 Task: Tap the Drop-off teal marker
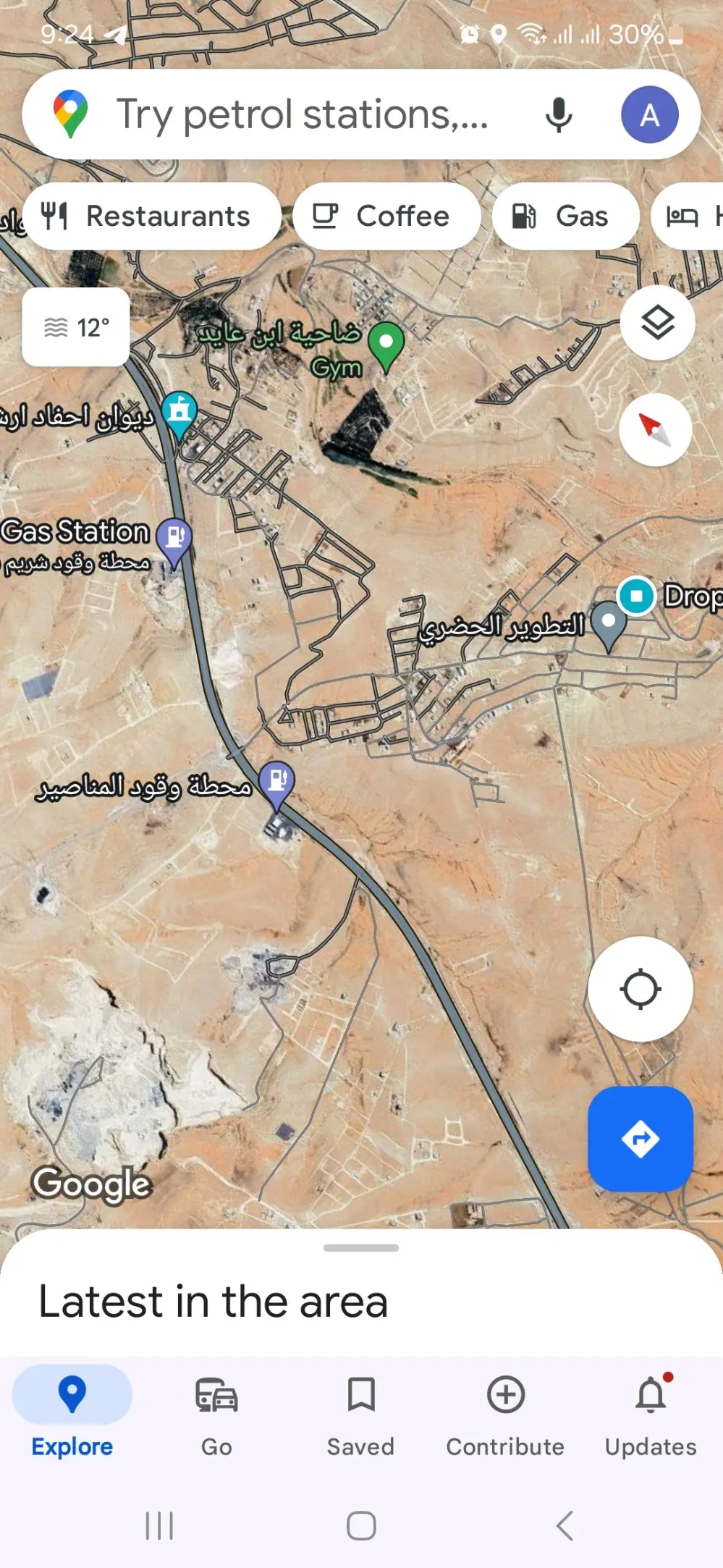pyautogui.click(x=635, y=596)
